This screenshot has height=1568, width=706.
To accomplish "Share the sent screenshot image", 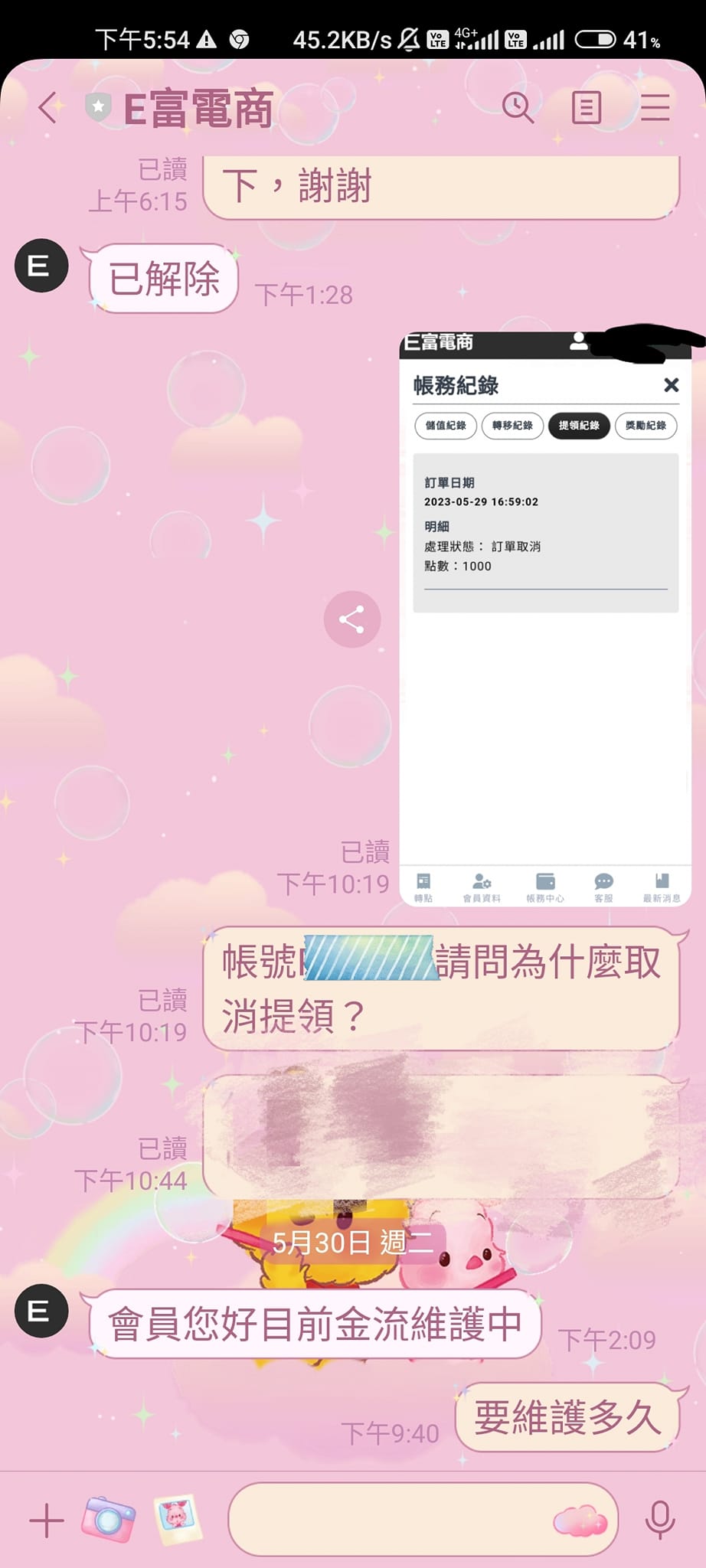I will click(x=352, y=619).
